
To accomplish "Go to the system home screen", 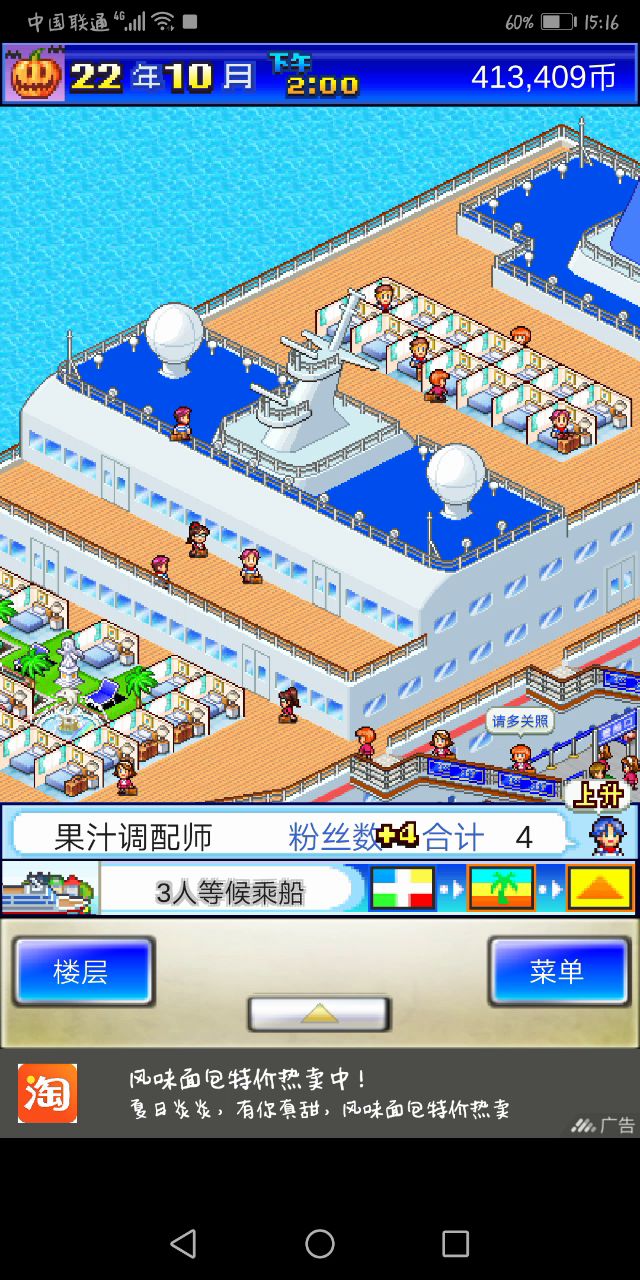I will [x=320, y=1243].
